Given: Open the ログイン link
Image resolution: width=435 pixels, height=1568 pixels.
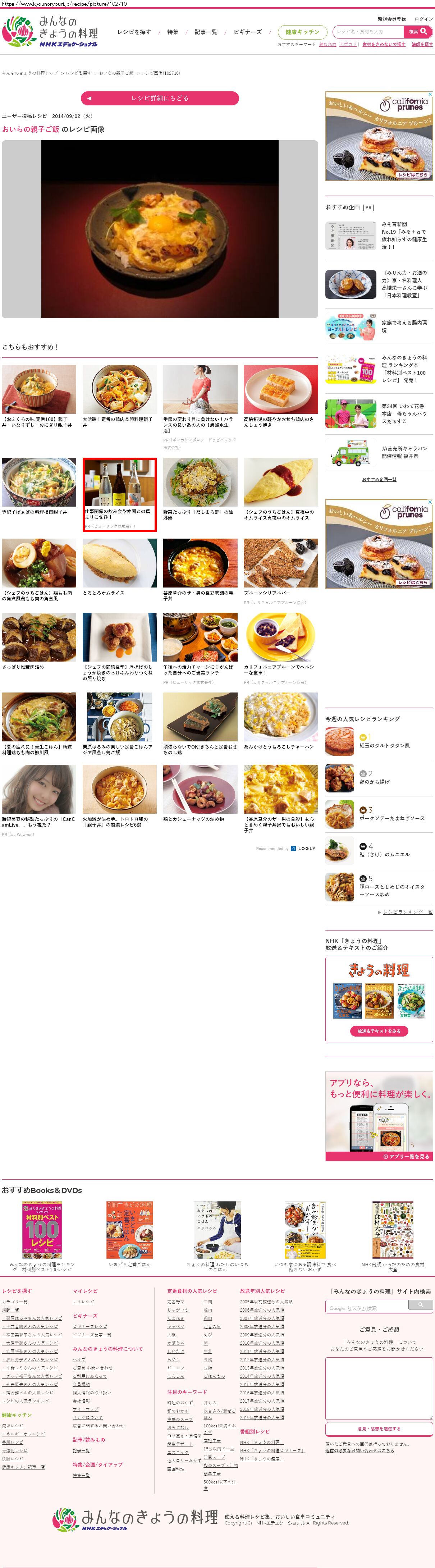Looking at the screenshot, I should 423,19.
